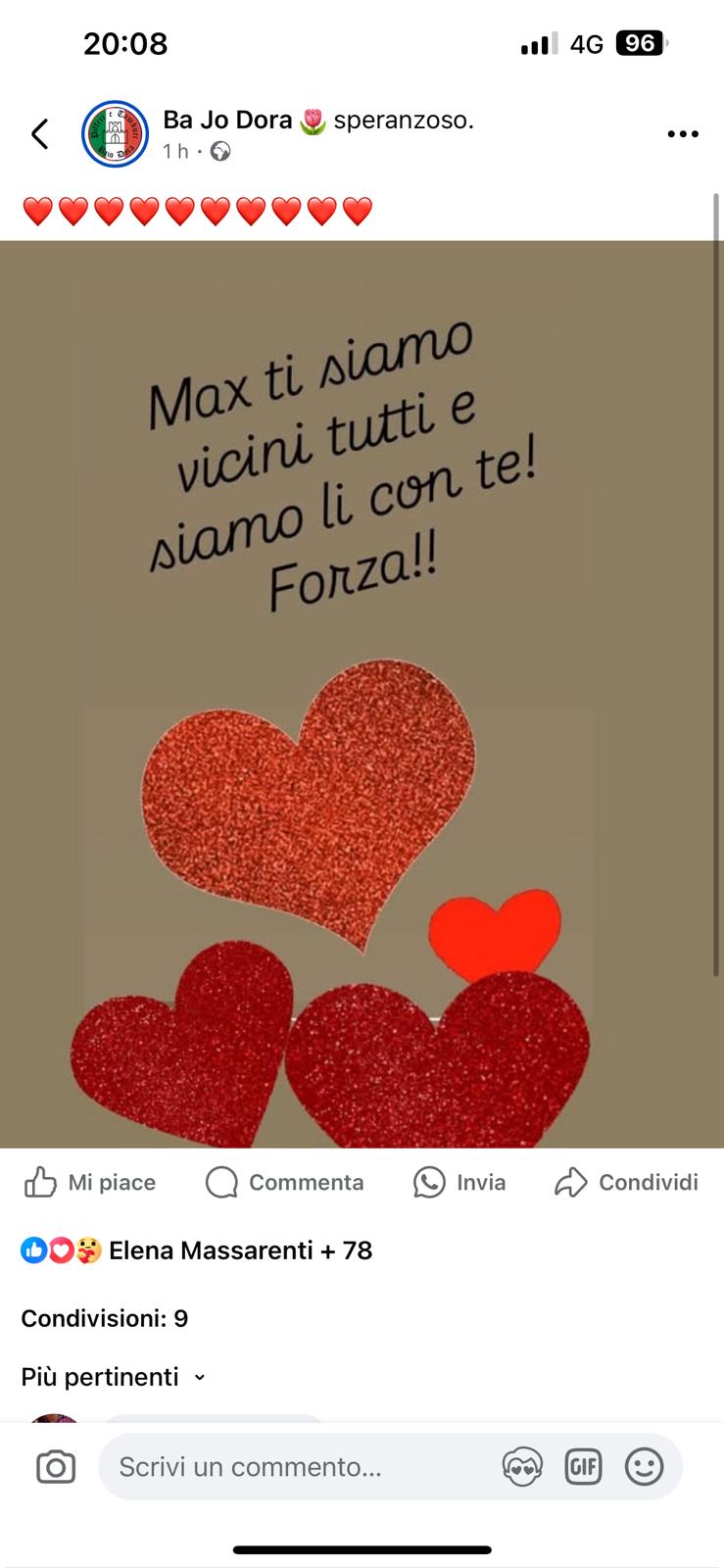Attach a photo with the camera icon
This screenshot has height=1568, width=724.
(x=56, y=1467)
